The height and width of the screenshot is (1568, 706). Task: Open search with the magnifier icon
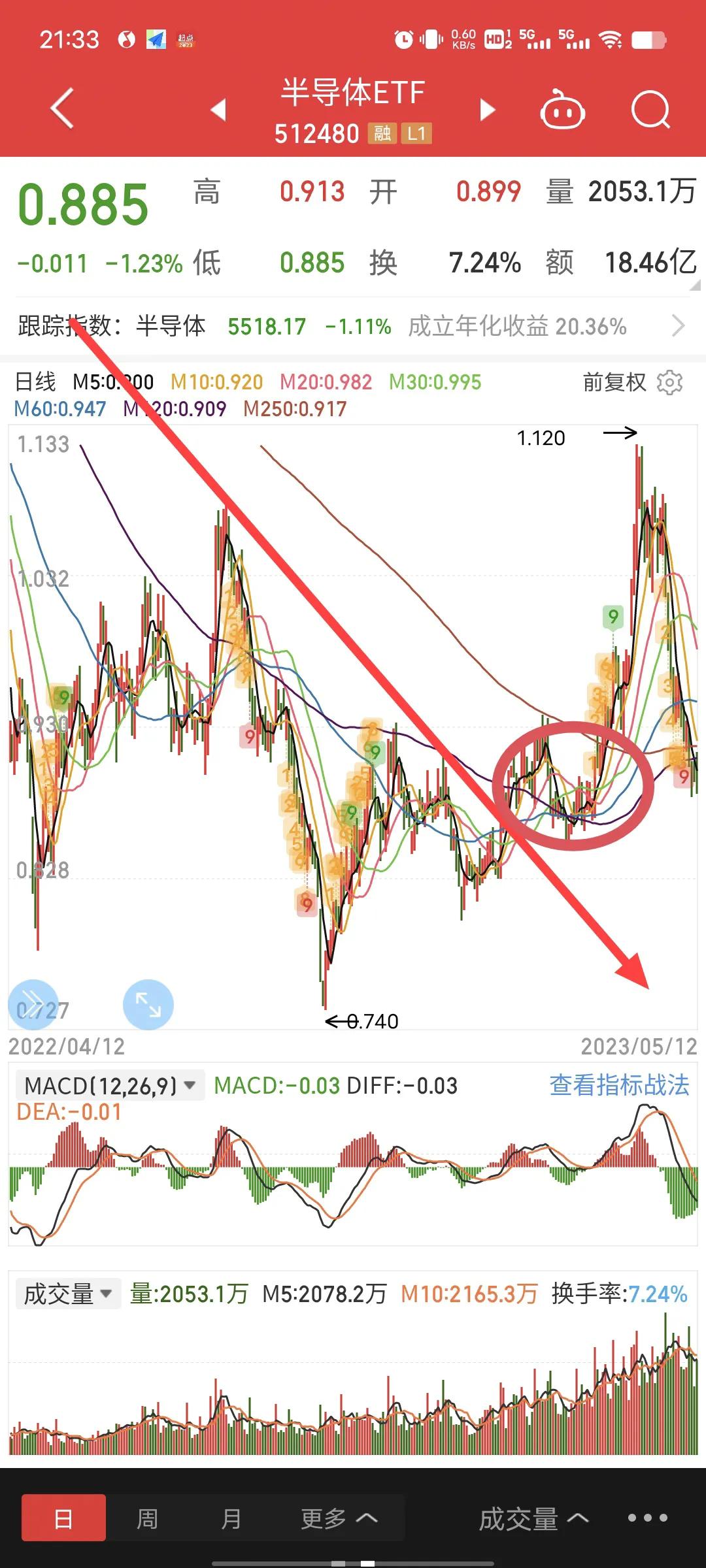coord(650,111)
